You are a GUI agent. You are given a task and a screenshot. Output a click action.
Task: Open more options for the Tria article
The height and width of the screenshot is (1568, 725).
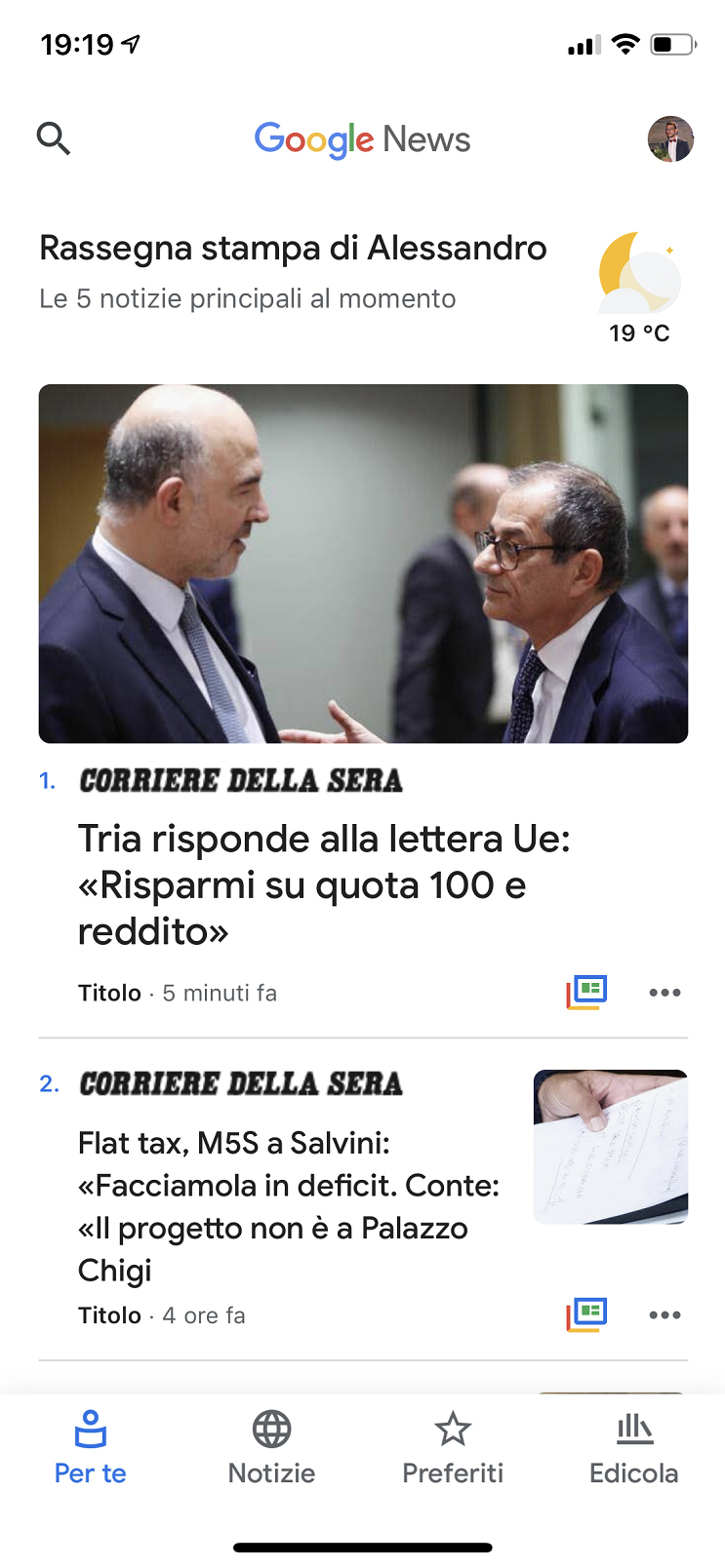(x=665, y=993)
